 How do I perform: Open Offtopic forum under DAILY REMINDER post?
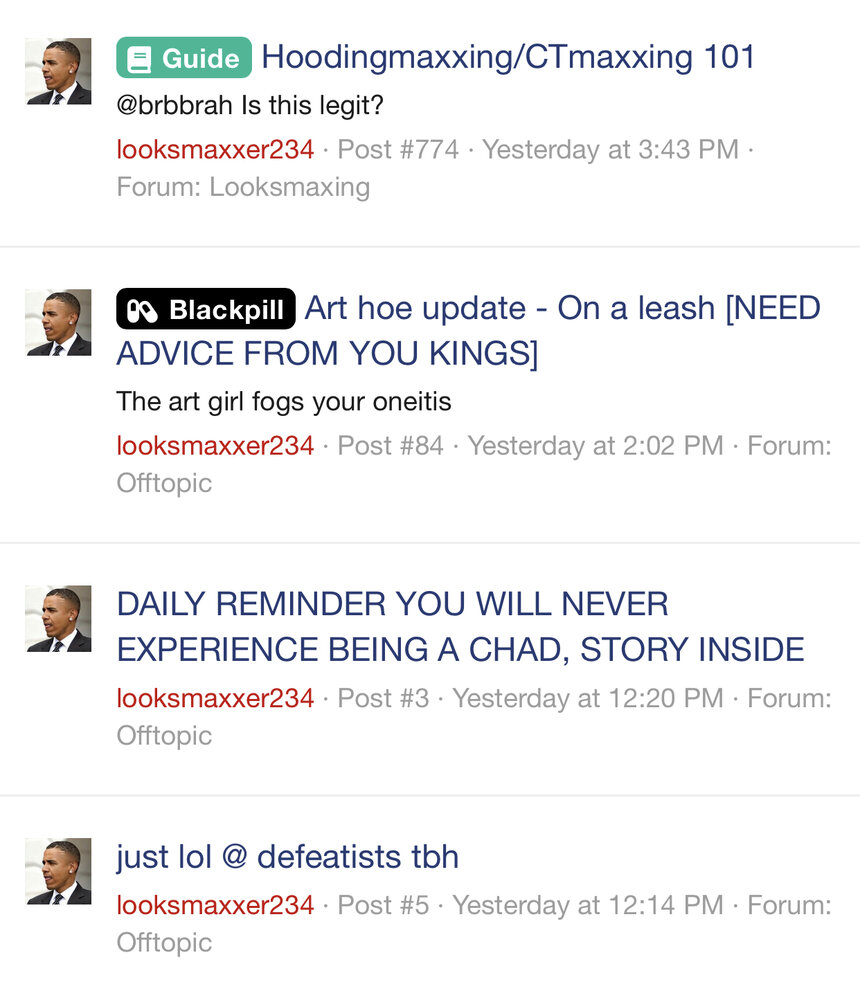[x=164, y=735]
